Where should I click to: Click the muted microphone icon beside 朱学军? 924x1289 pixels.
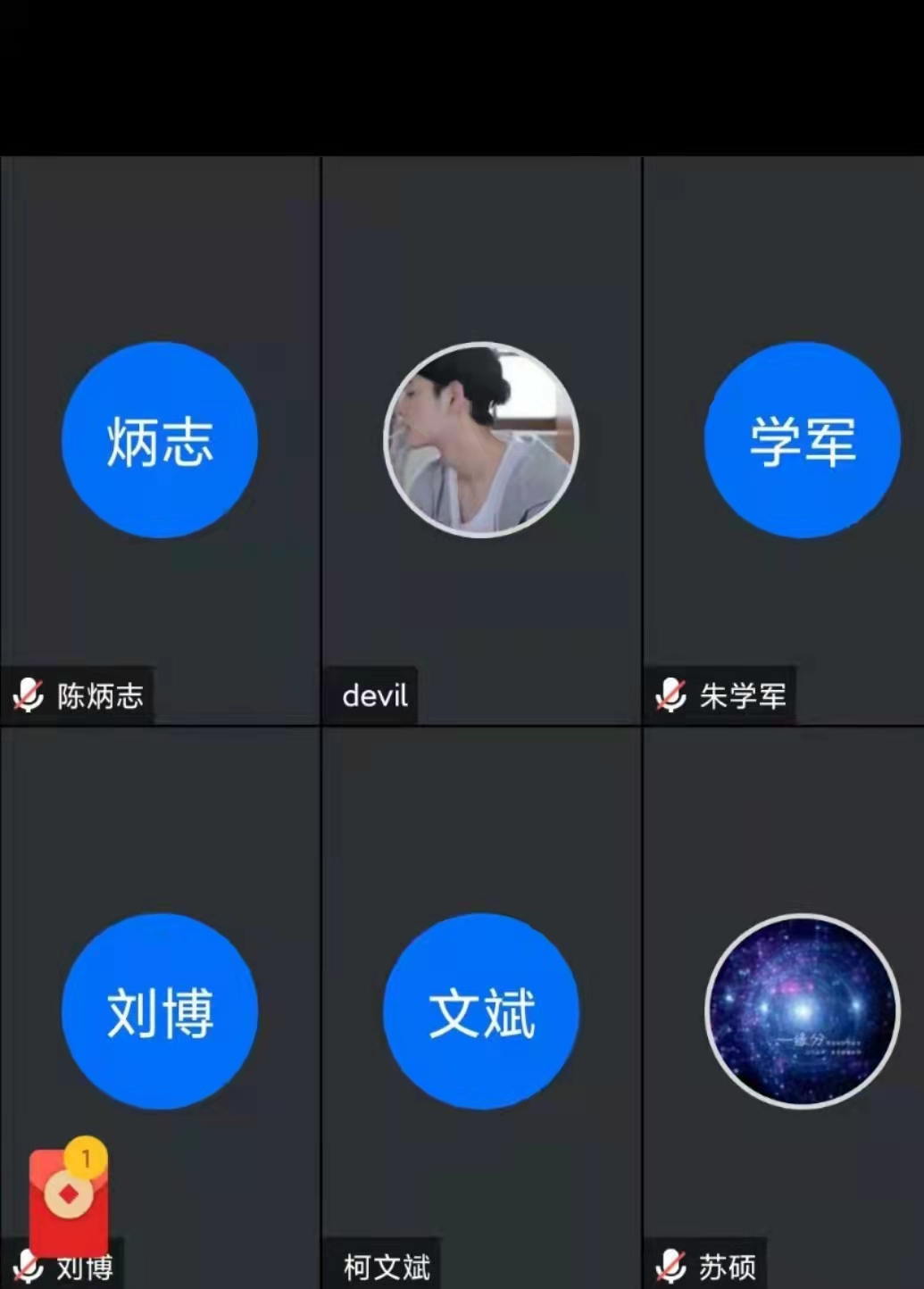pyautogui.click(x=670, y=695)
